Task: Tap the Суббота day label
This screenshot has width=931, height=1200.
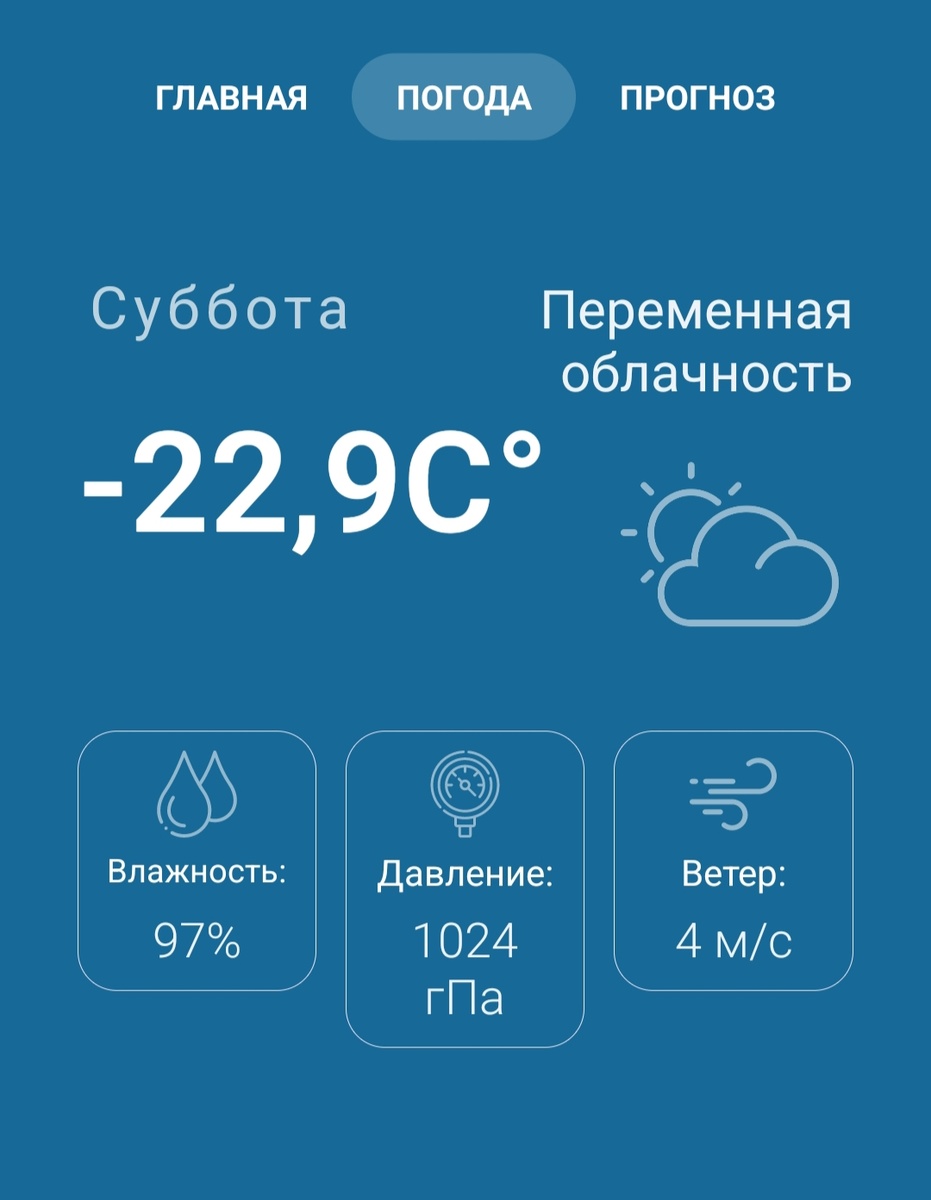Action: (219, 310)
